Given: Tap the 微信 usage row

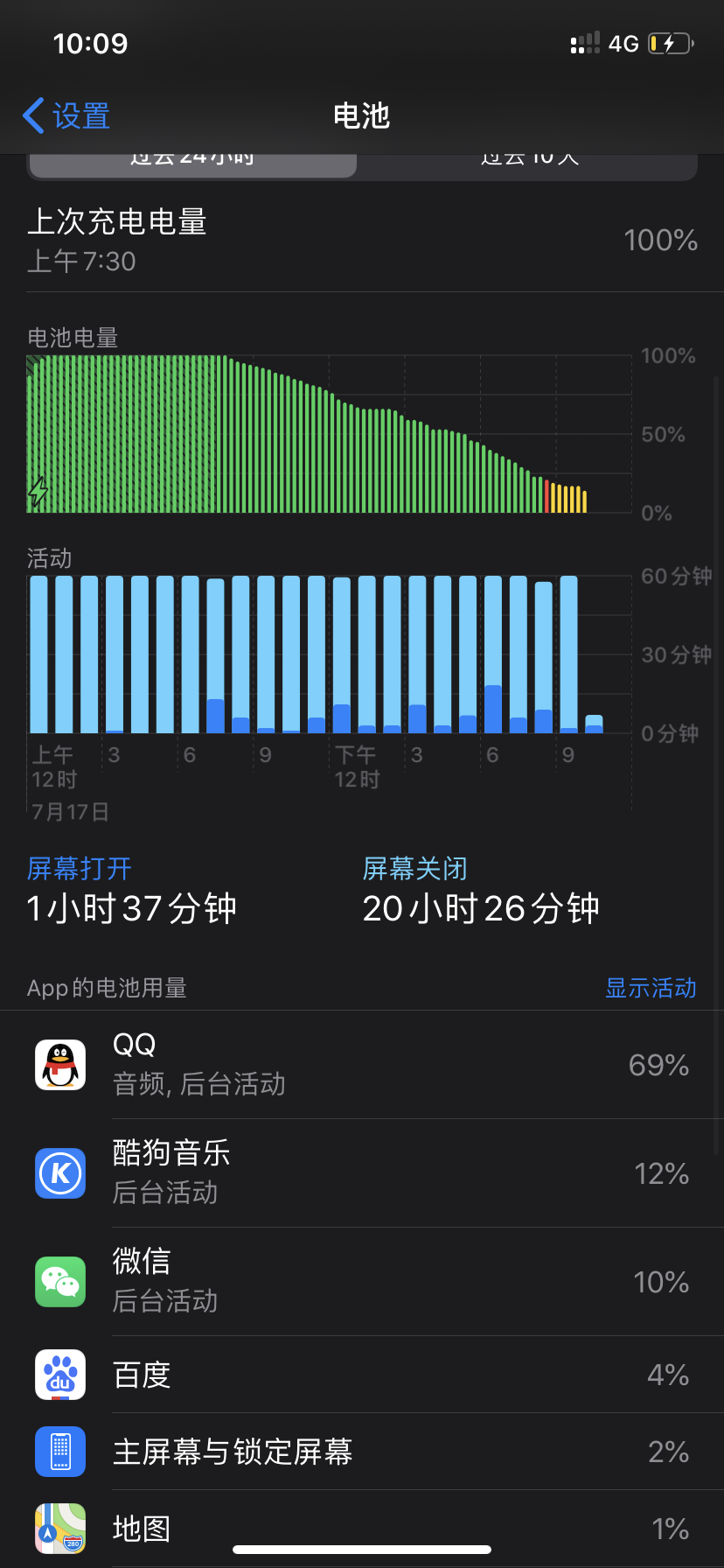Looking at the screenshot, I should (362, 1282).
